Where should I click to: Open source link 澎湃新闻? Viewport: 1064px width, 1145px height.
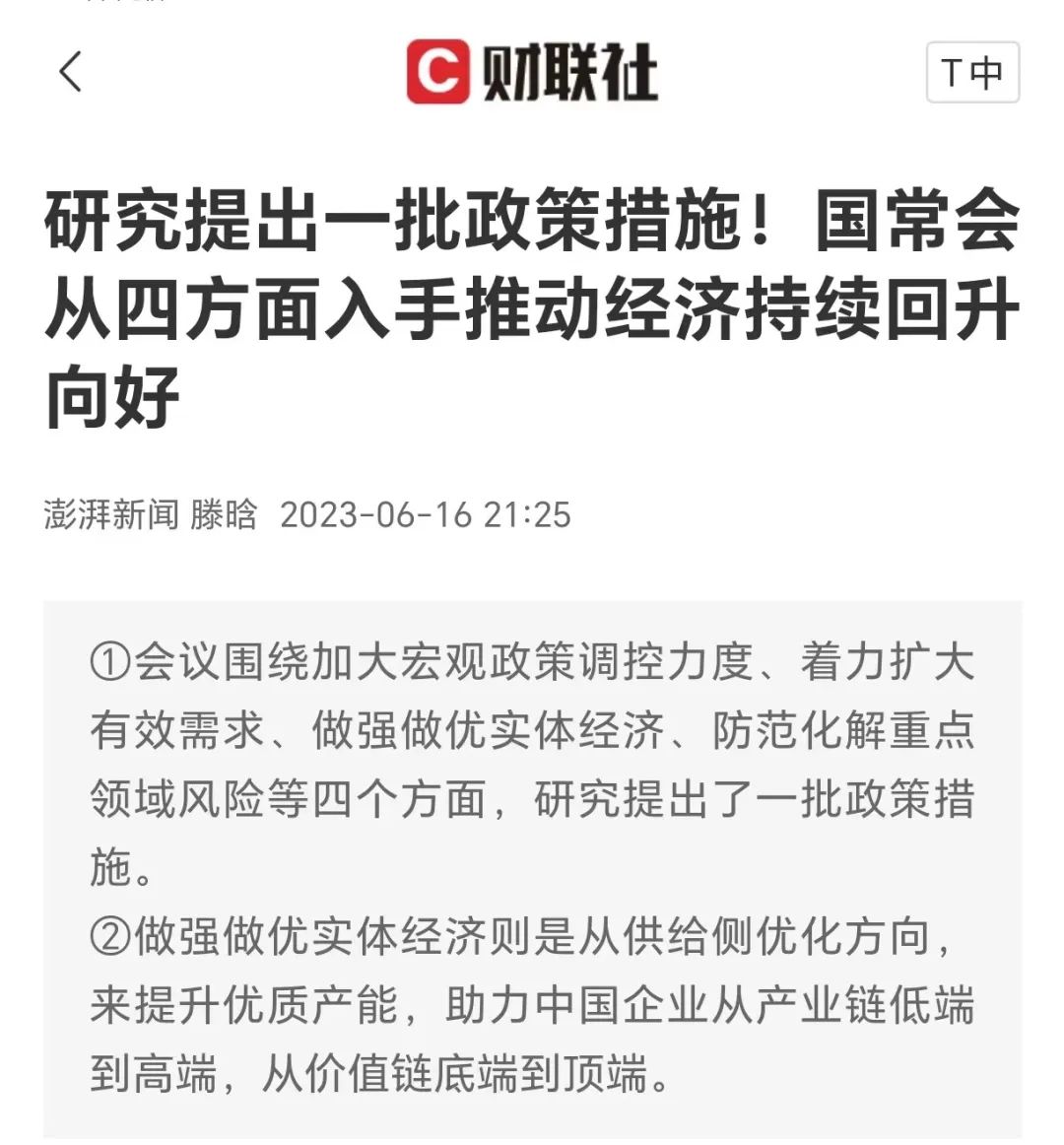106,514
